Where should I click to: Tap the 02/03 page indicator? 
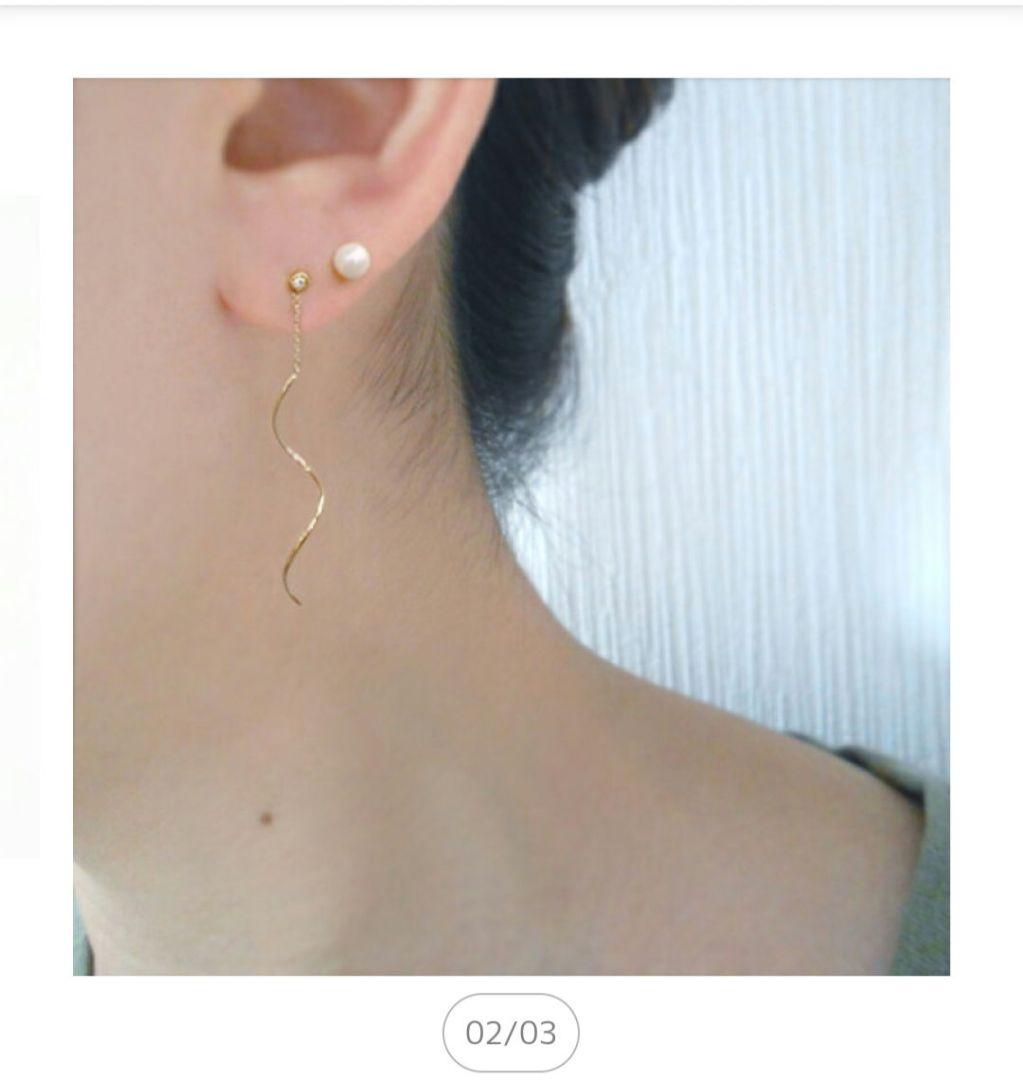tap(511, 1033)
